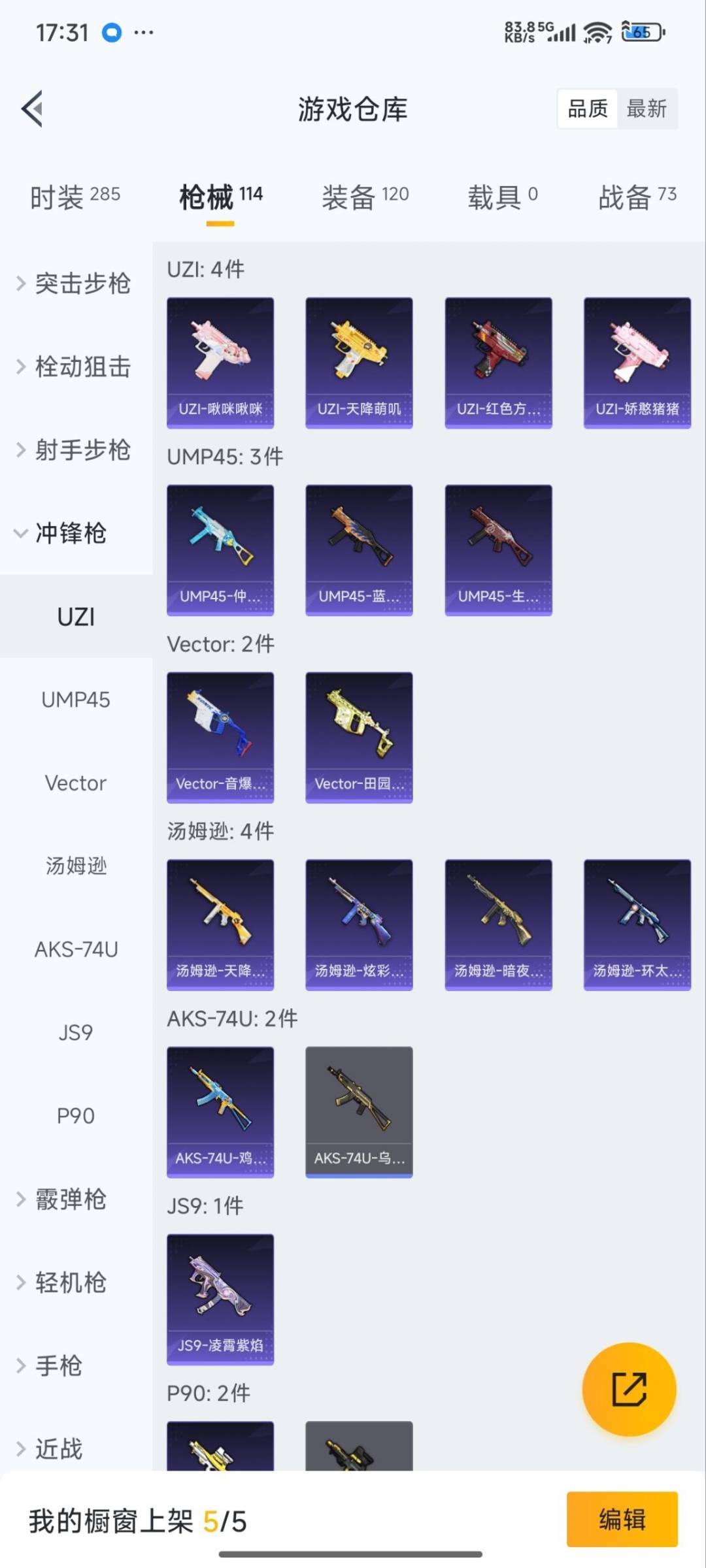The height and width of the screenshot is (1568, 706).
Task: Open the AKS-74U-鸡 skin item
Action: pyautogui.click(x=220, y=1112)
